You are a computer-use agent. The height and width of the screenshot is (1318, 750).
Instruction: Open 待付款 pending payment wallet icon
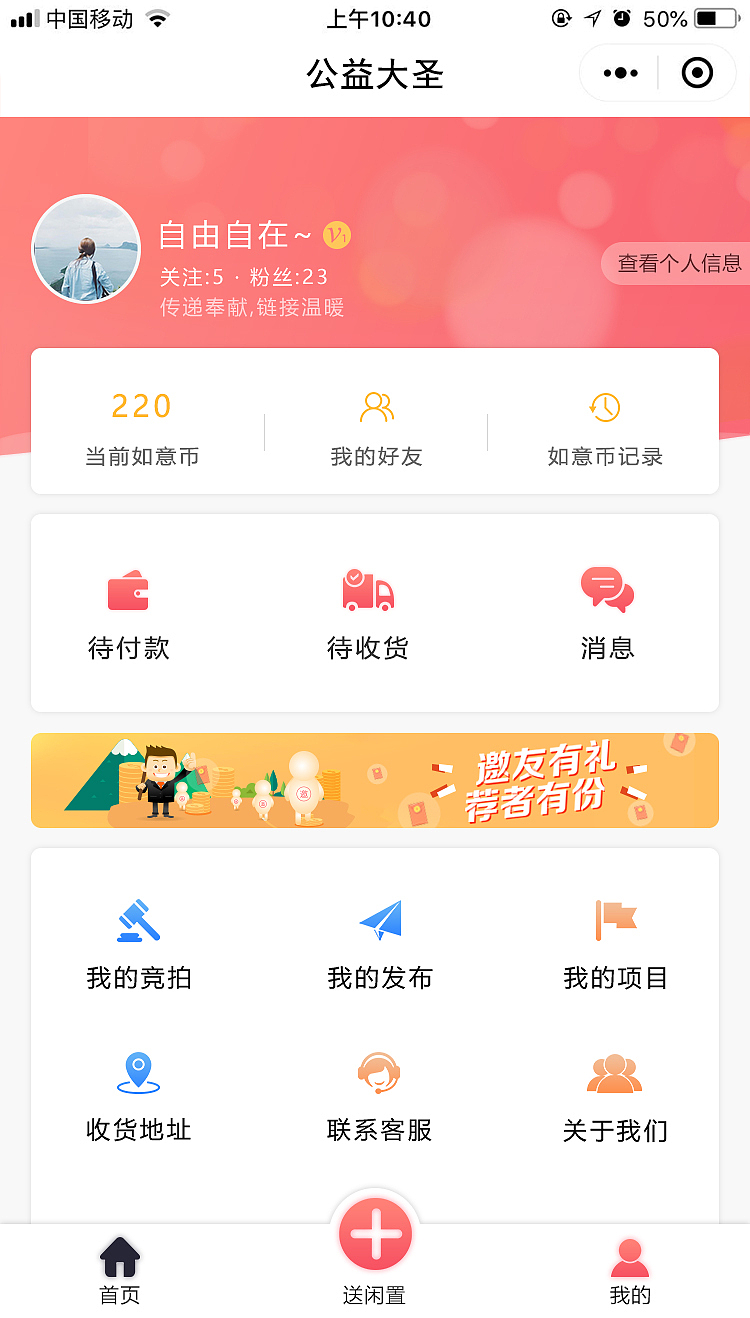[x=130, y=591]
